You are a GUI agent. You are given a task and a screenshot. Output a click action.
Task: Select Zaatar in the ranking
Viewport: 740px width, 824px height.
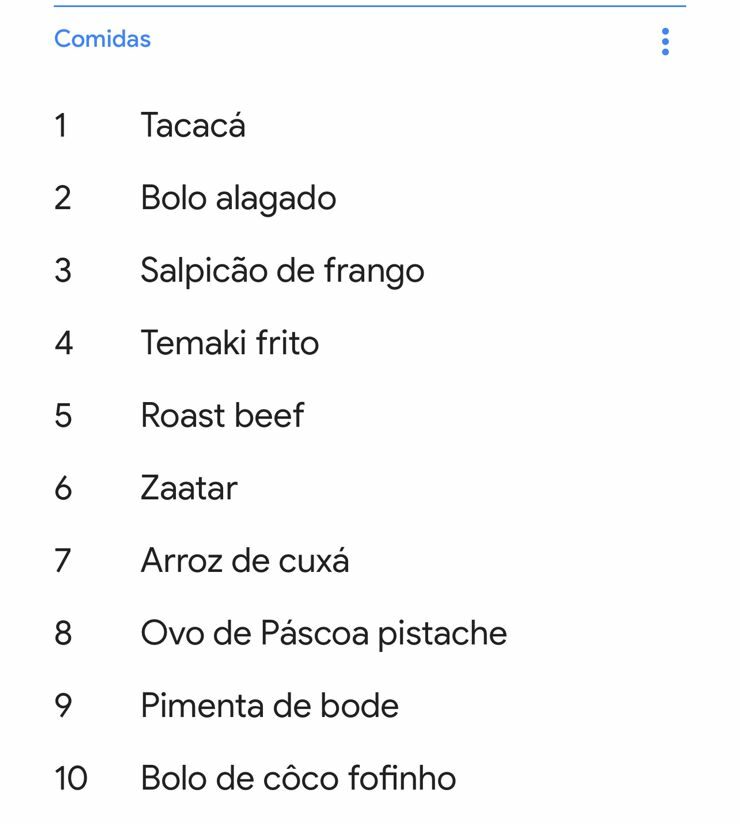pos(189,488)
